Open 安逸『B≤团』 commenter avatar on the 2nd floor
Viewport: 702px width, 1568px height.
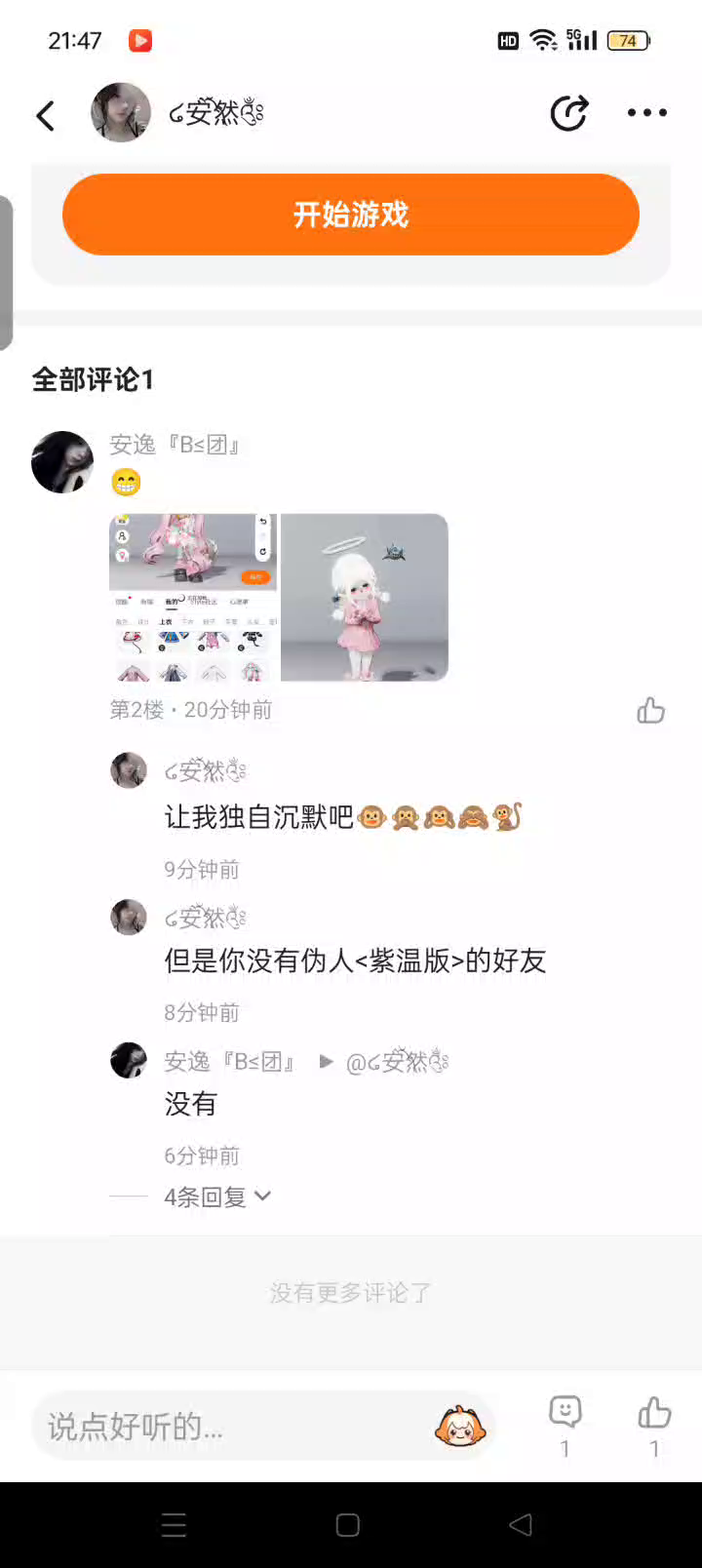[62, 461]
